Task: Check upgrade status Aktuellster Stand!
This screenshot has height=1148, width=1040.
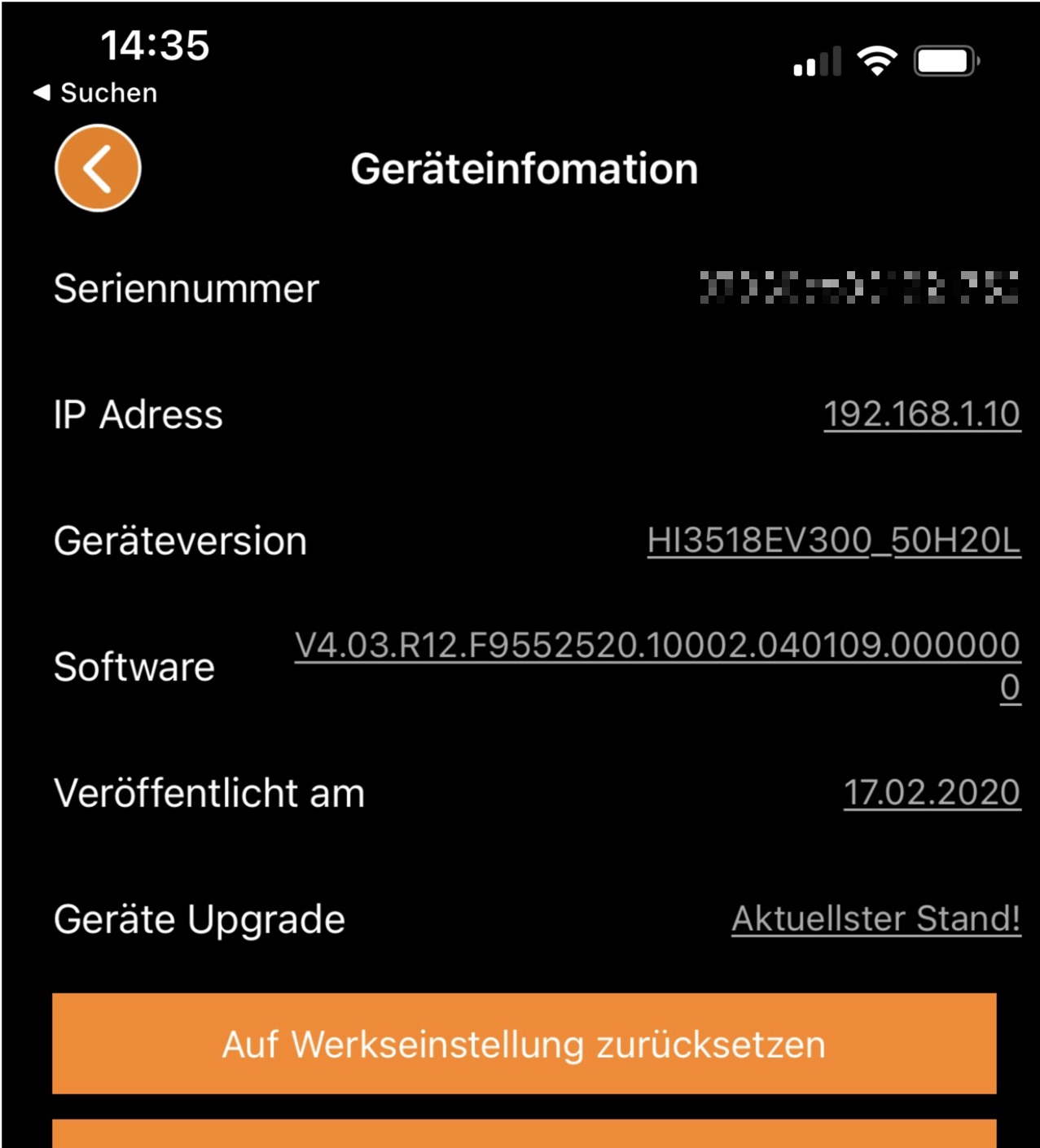Action: point(875,919)
